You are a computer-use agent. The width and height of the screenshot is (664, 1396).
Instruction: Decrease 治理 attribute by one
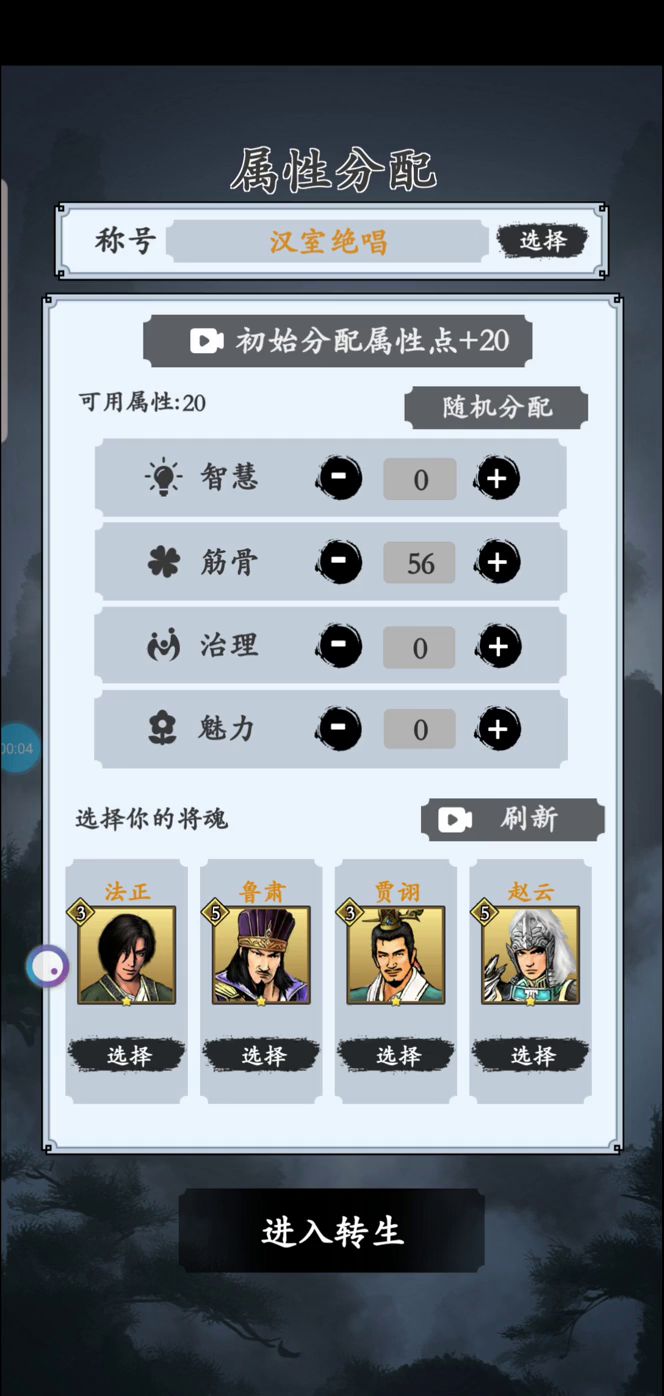coord(339,647)
